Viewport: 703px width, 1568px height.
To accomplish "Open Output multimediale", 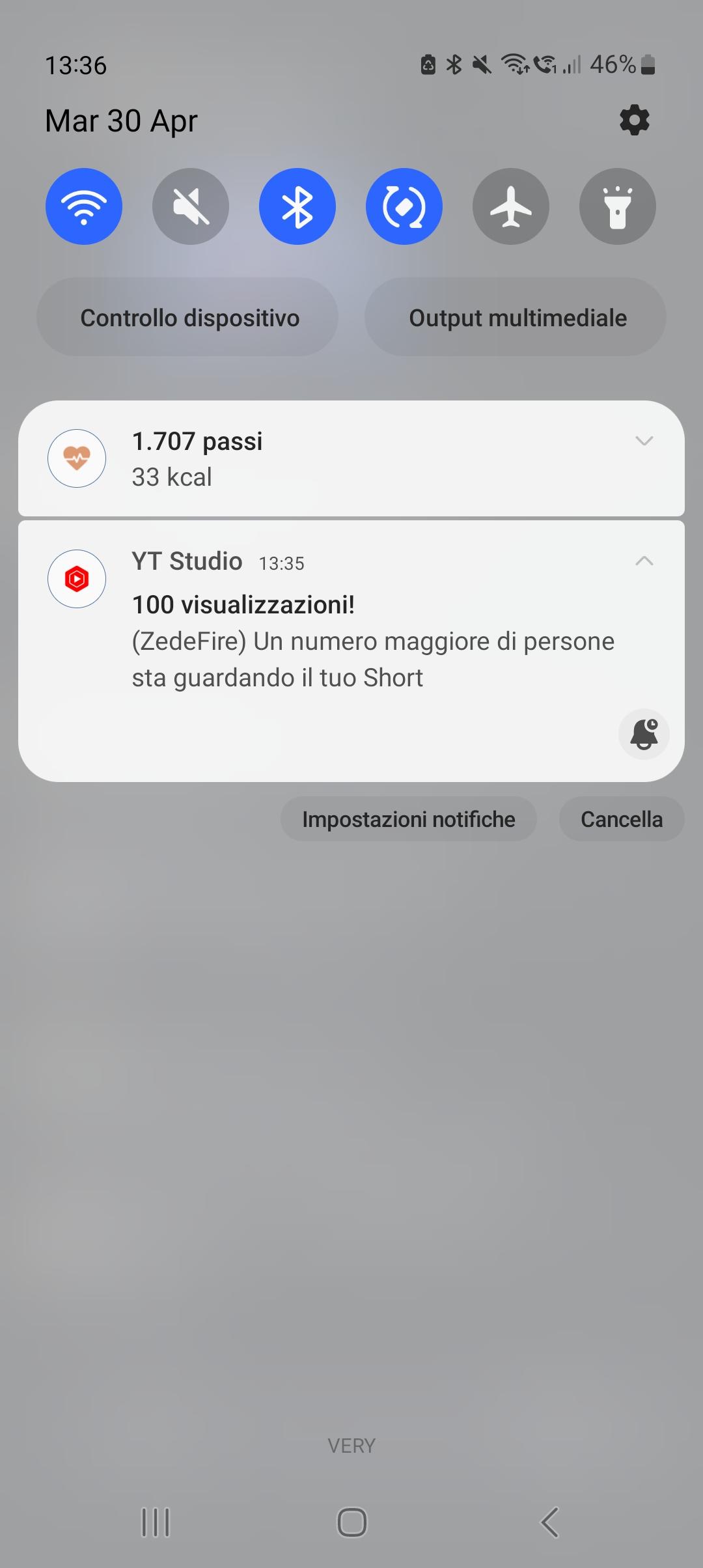I will pyautogui.click(x=517, y=317).
